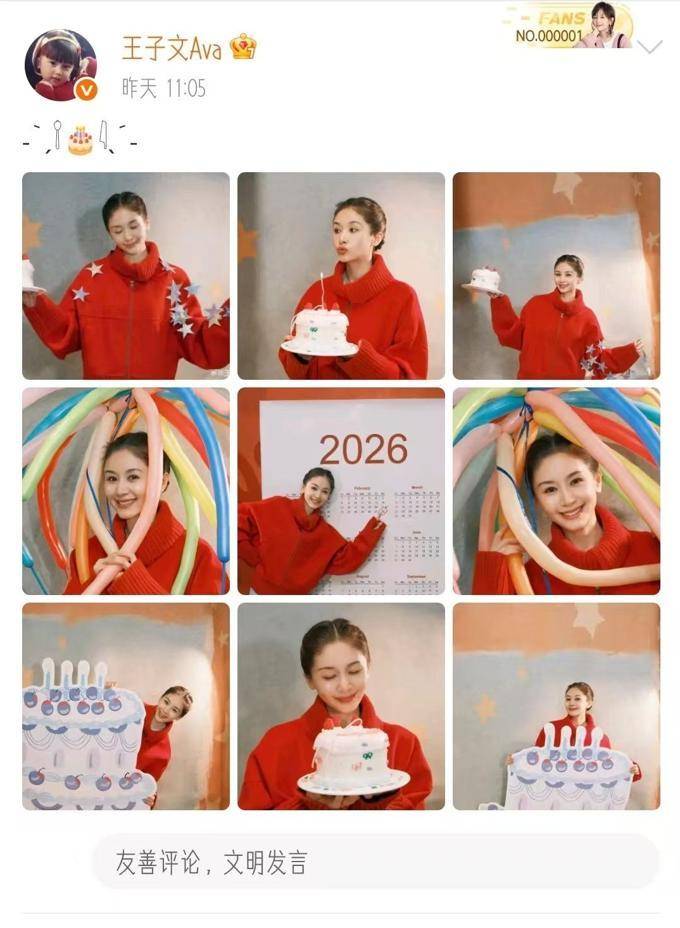The width and height of the screenshot is (680, 928).
Task: Expand the post options chevron
Action: (x=649, y=47)
